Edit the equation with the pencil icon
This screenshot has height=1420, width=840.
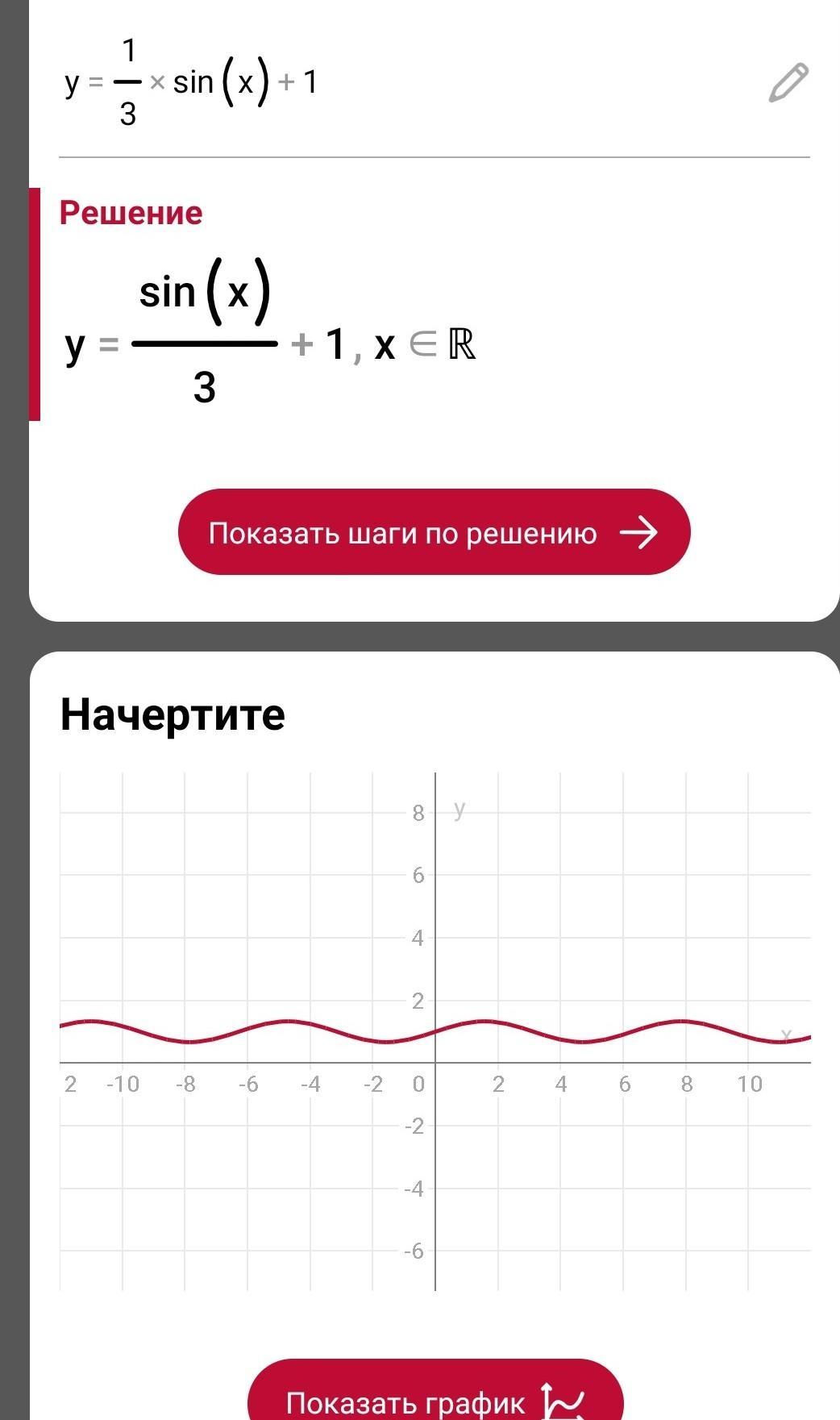coord(788,82)
